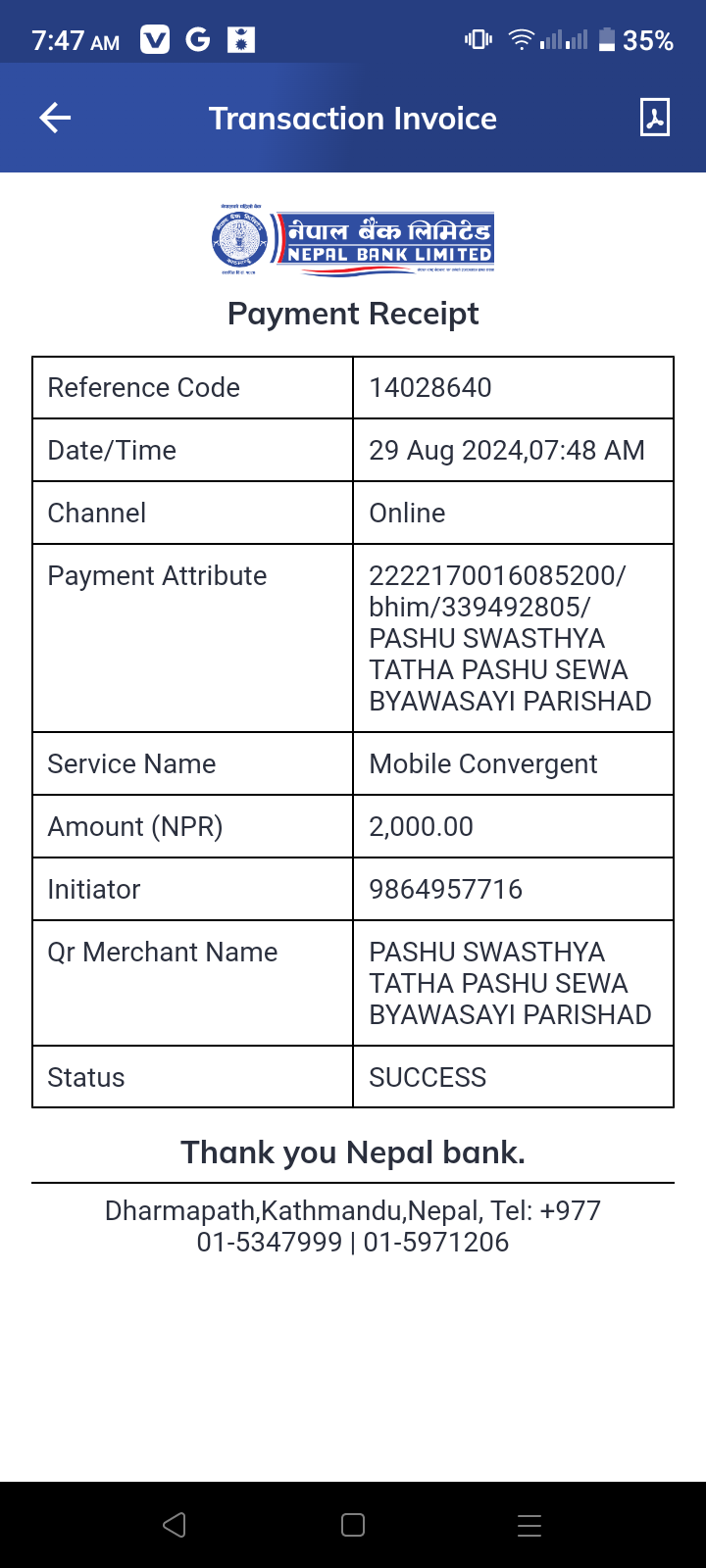The width and height of the screenshot is (706, 1568).
Task: Export the invoice as PDF
Action: pyautogui.click(x=654, y=118)
